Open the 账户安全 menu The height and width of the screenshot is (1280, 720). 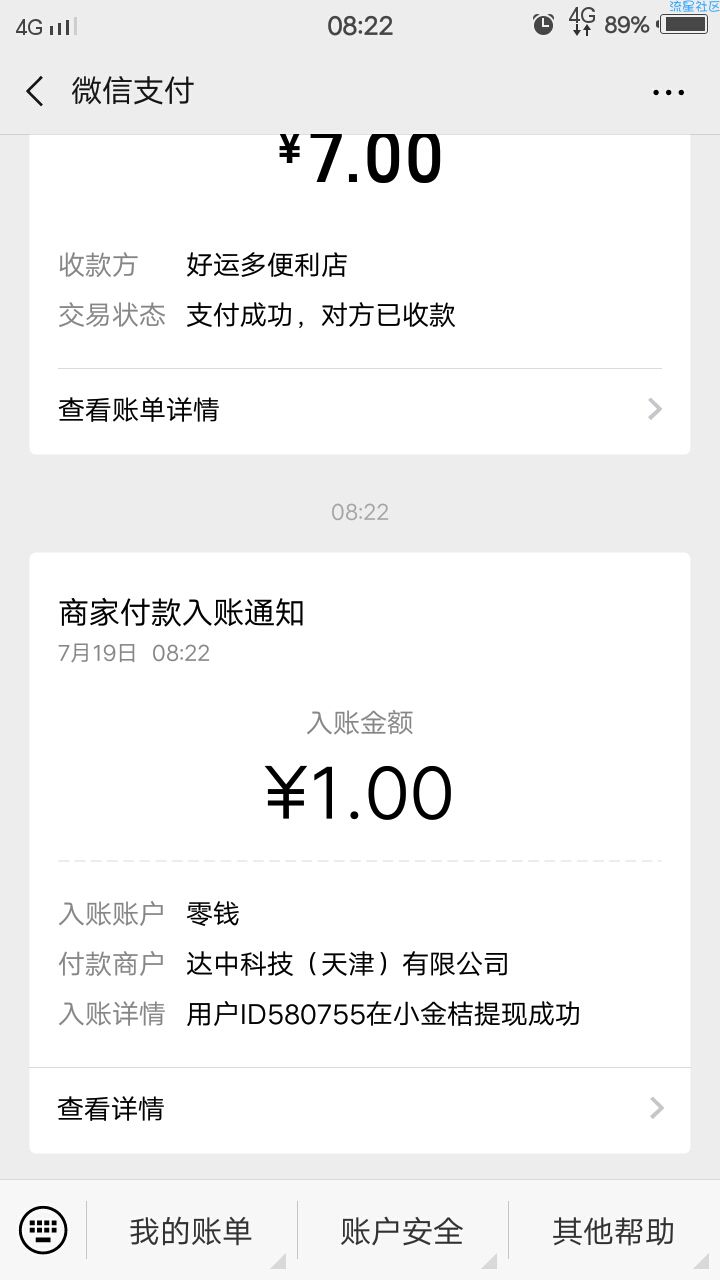402,1230
